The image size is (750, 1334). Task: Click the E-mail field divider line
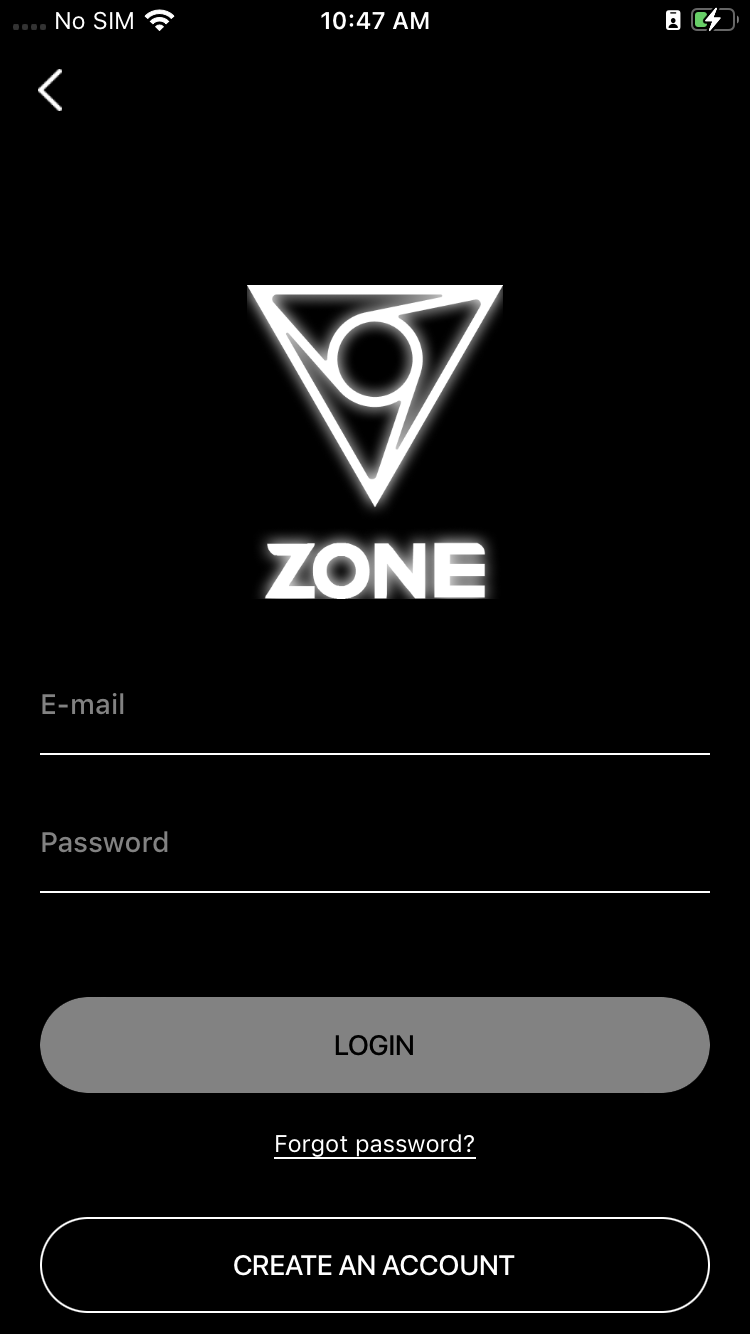click(x=375, y=752)
